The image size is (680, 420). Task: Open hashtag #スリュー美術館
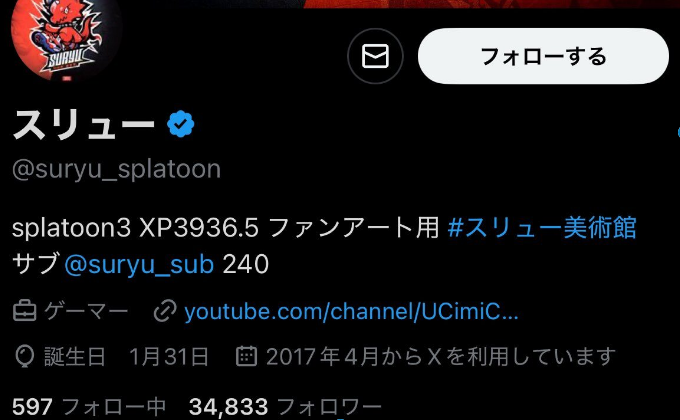[542, 227]
